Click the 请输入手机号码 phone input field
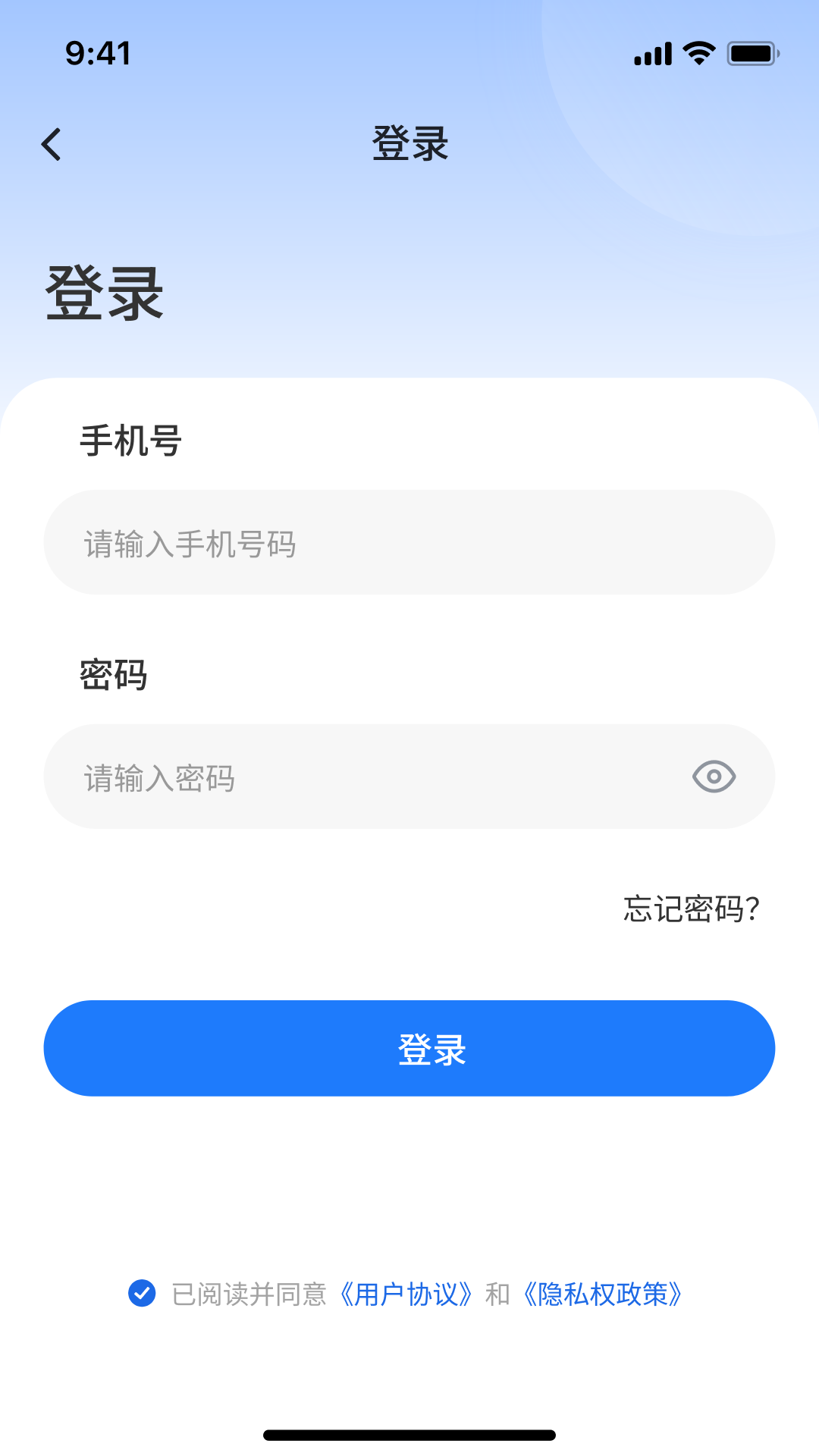Screen dimensions: 819x1456 pyautogui.click(x=409, y=543)
